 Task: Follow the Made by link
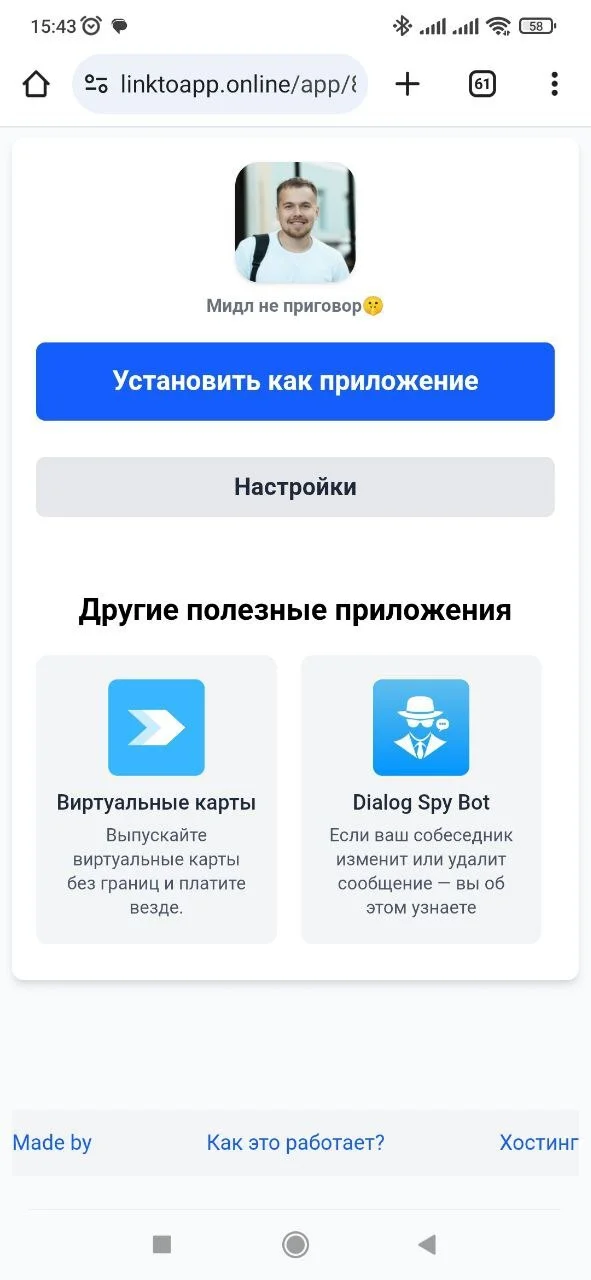tap(52, 1142)
